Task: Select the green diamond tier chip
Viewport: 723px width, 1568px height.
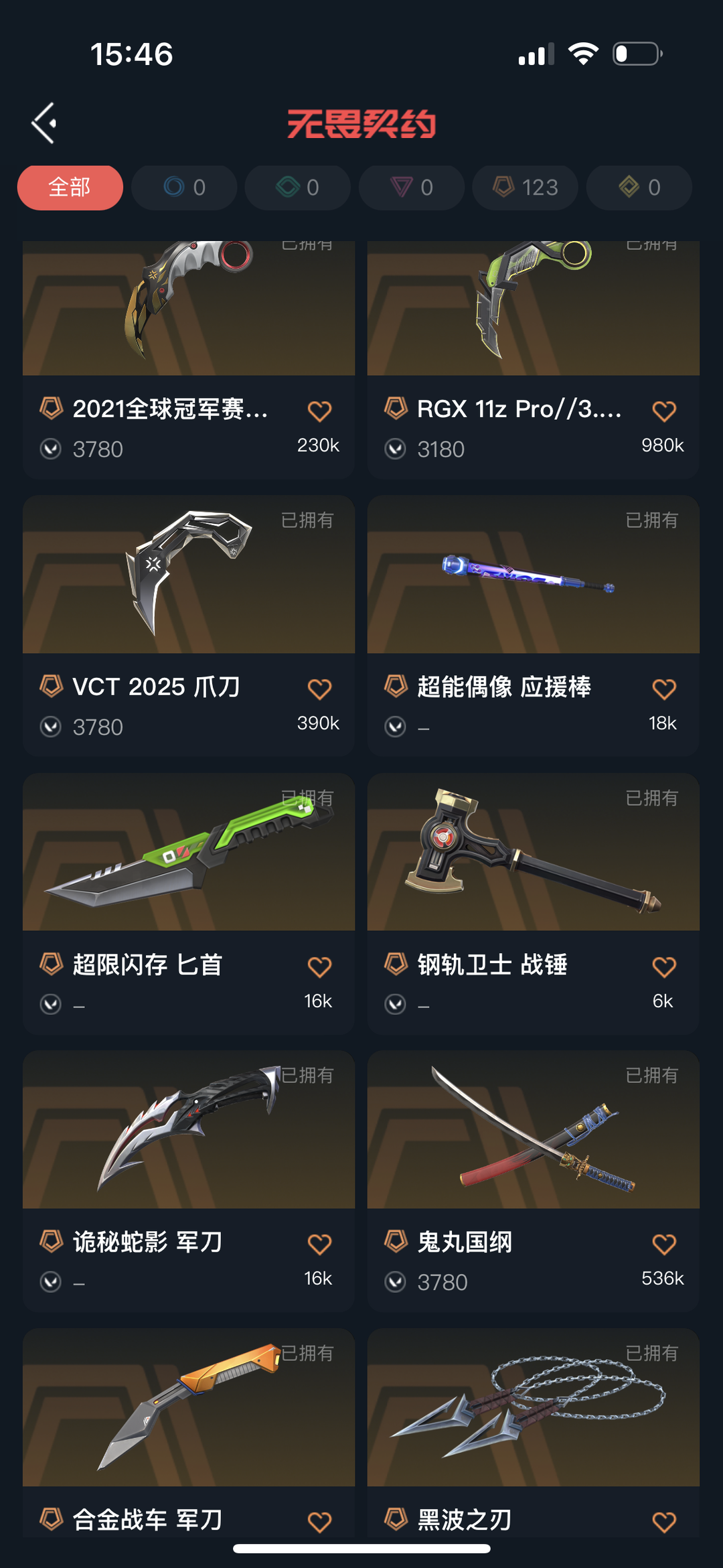Action: coord(298,188)
